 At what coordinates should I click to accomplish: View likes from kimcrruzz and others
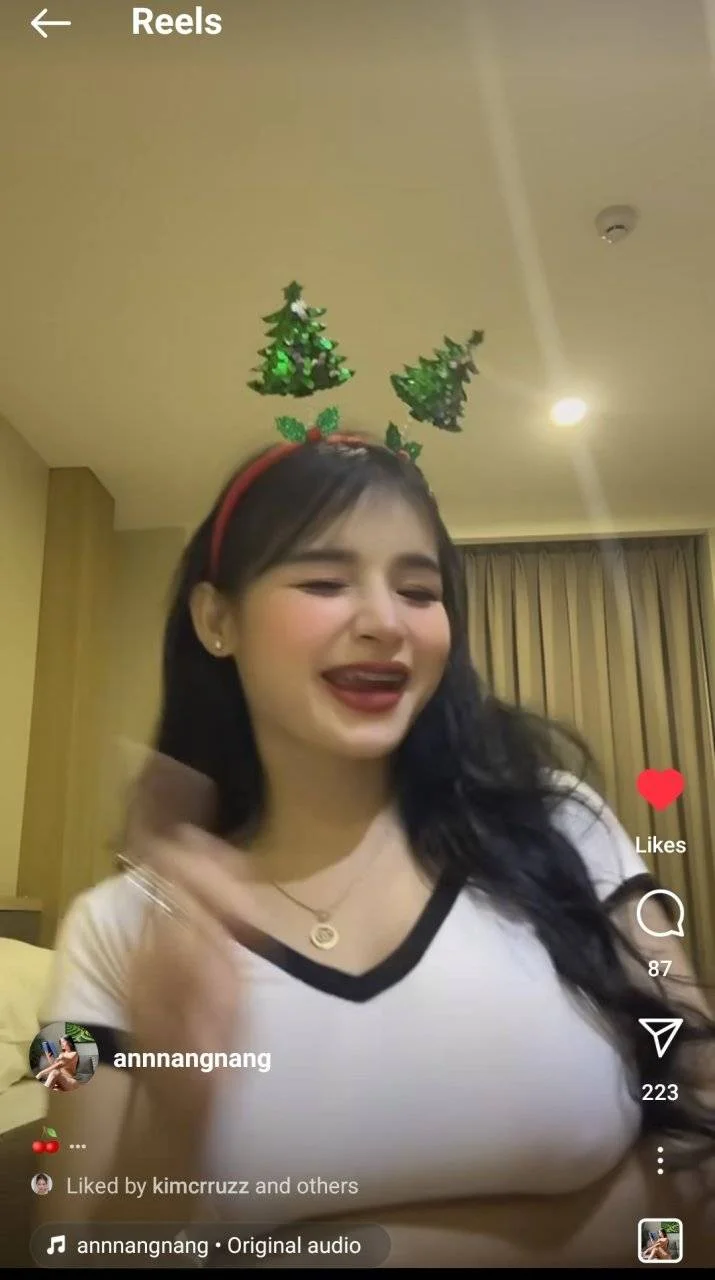click(x=210, y=1186)
